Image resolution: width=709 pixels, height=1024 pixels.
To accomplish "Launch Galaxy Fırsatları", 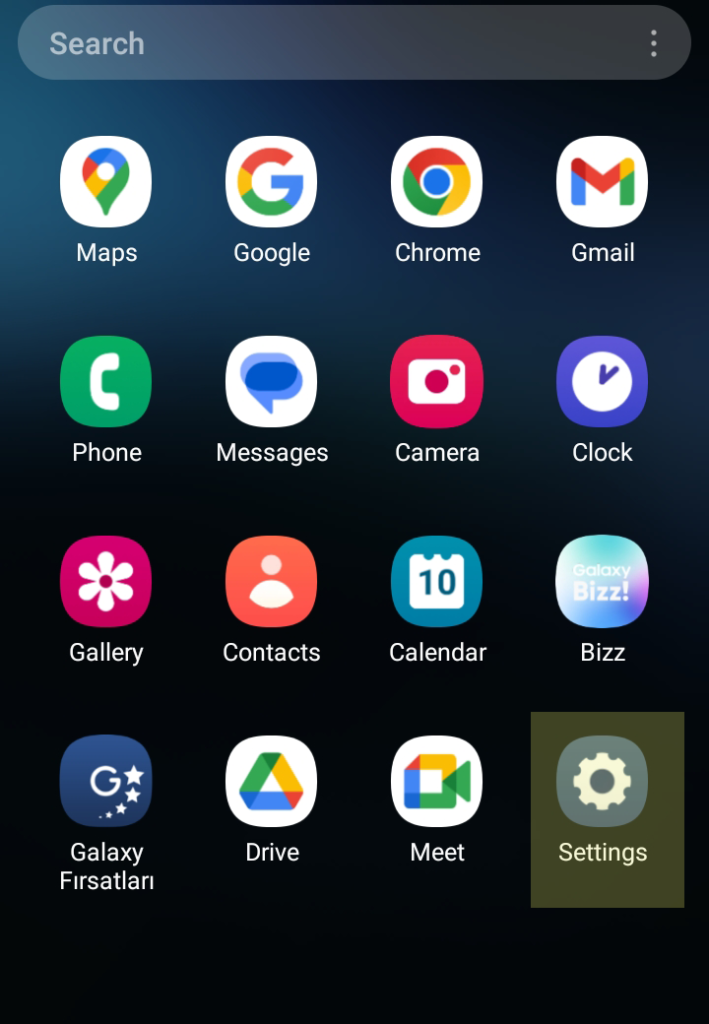I will 106,782.
